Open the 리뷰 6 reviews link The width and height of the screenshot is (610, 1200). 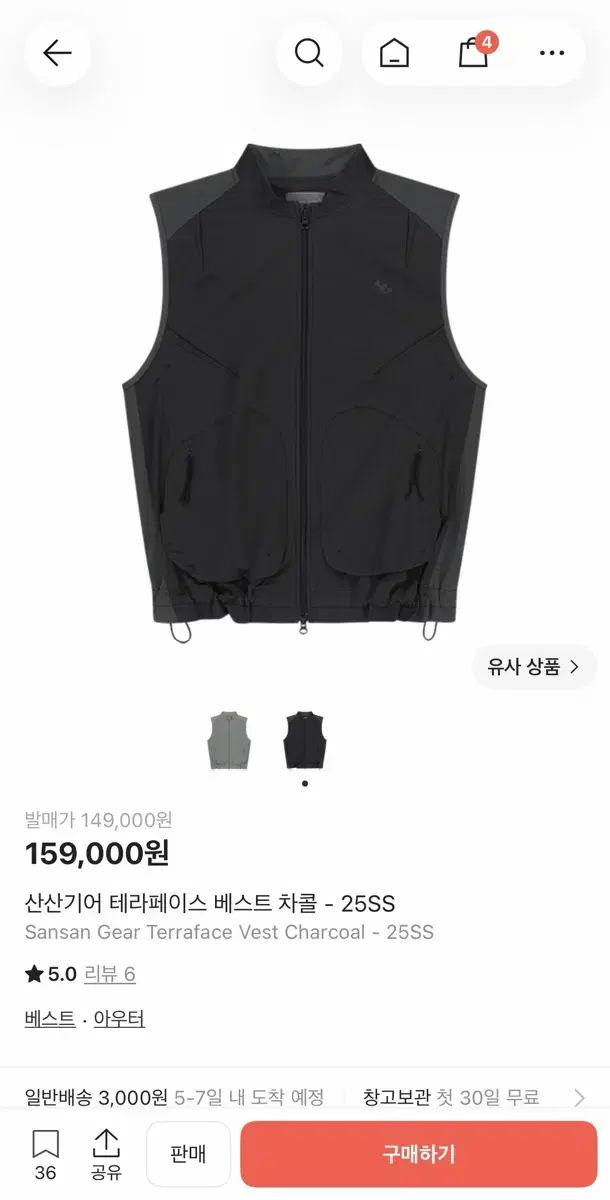[110, 974]
